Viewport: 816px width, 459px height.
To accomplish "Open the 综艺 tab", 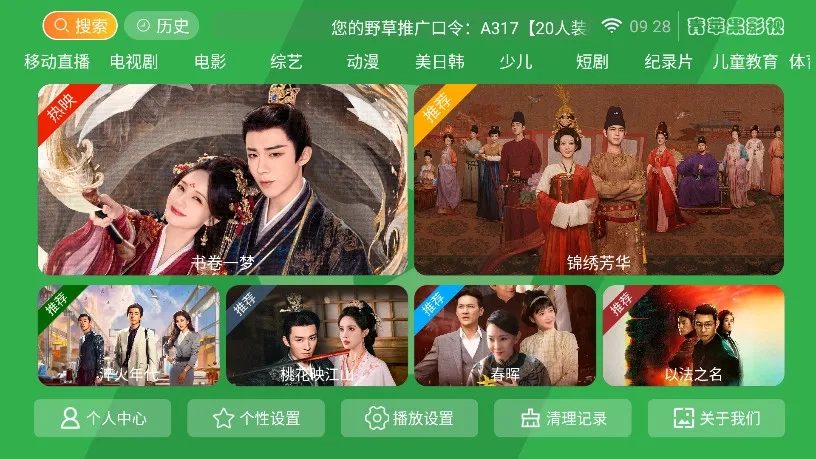I will coord(286,62).
